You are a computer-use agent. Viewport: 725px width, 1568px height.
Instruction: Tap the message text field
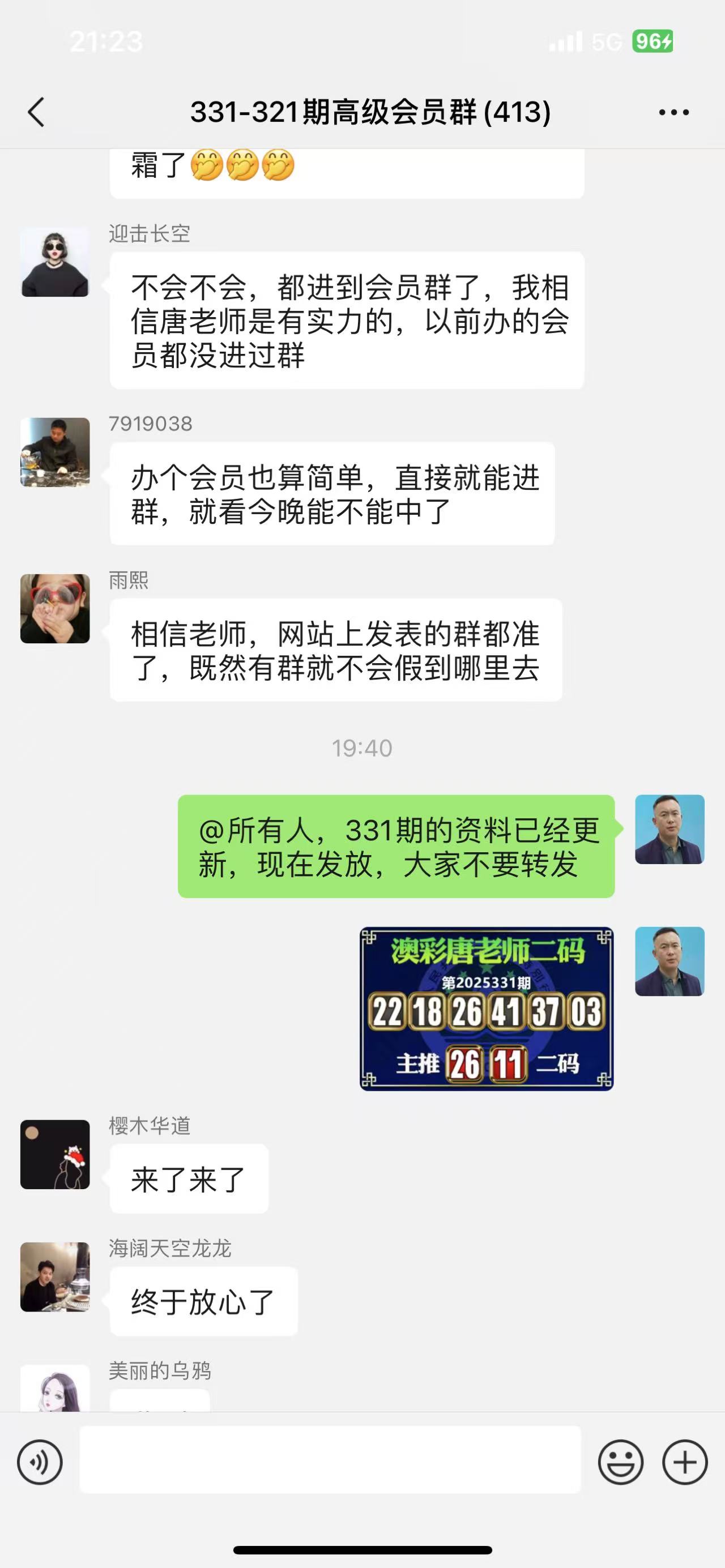tap(330, 1460)
